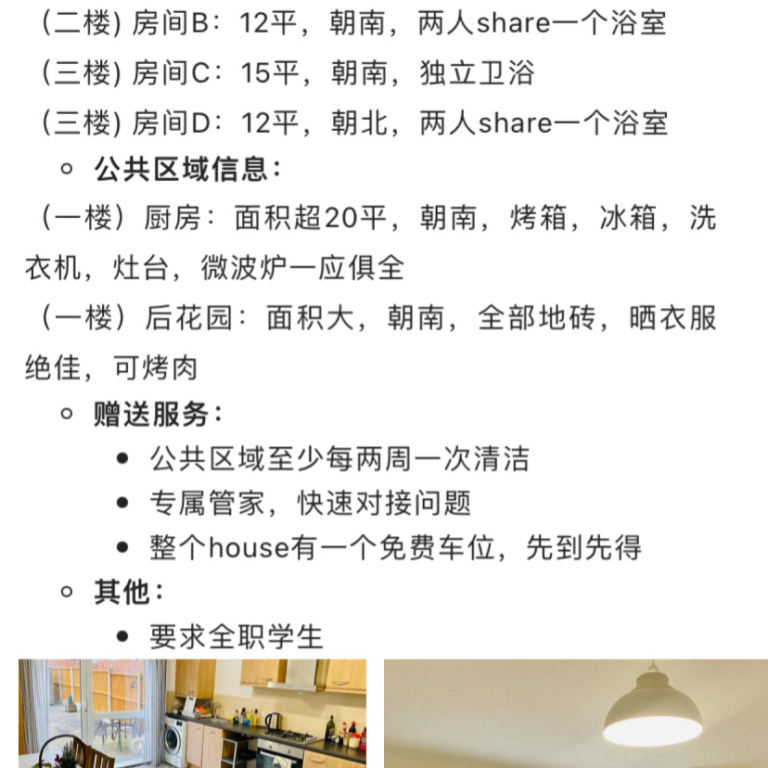768x768 pixels.
Task: Open the kitchen photo thumbnail
Action: (x=192, y=713)
